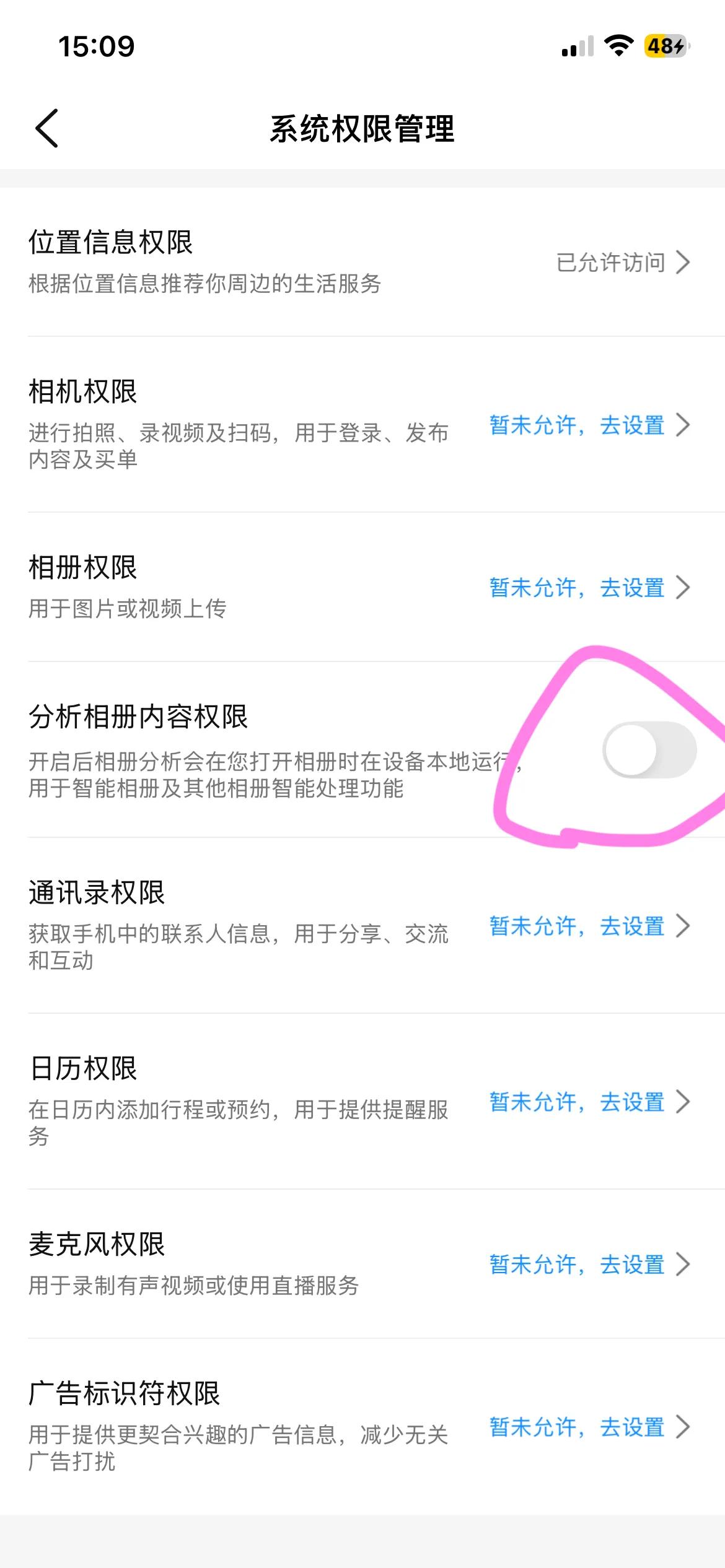Turn on album content analysis toggle
The height and width of the screenshot is (1568, 725).
652,749
